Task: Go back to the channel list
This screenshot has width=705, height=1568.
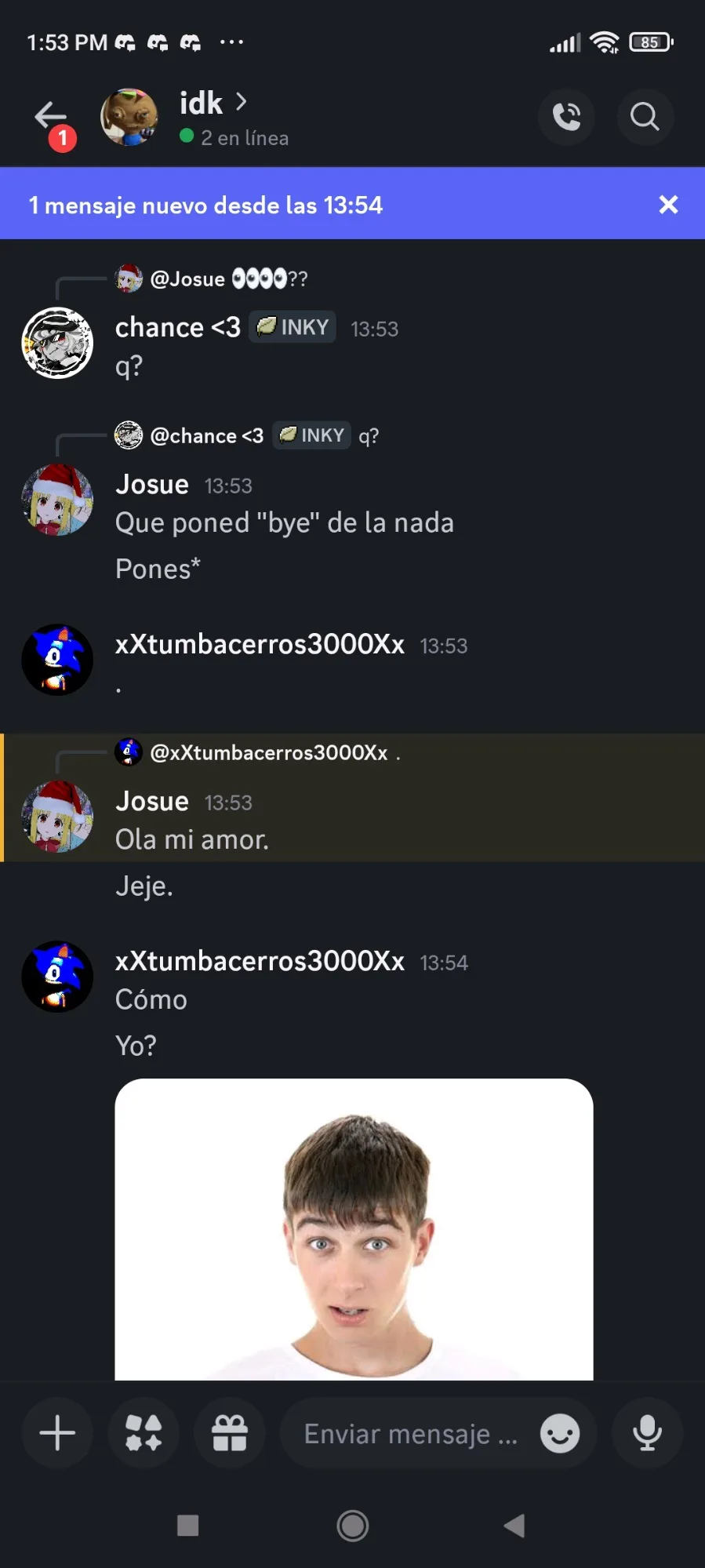Action: (51, 118)
